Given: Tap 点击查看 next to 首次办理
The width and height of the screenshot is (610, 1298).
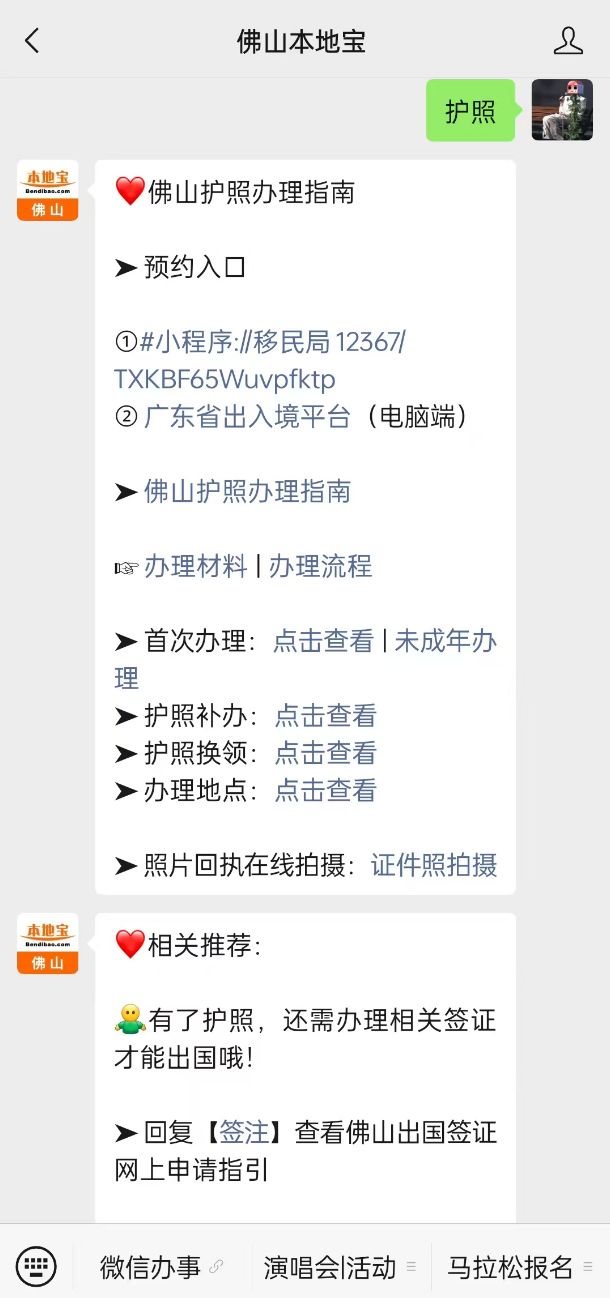Looking at the screenshot, I should (323, 641).
